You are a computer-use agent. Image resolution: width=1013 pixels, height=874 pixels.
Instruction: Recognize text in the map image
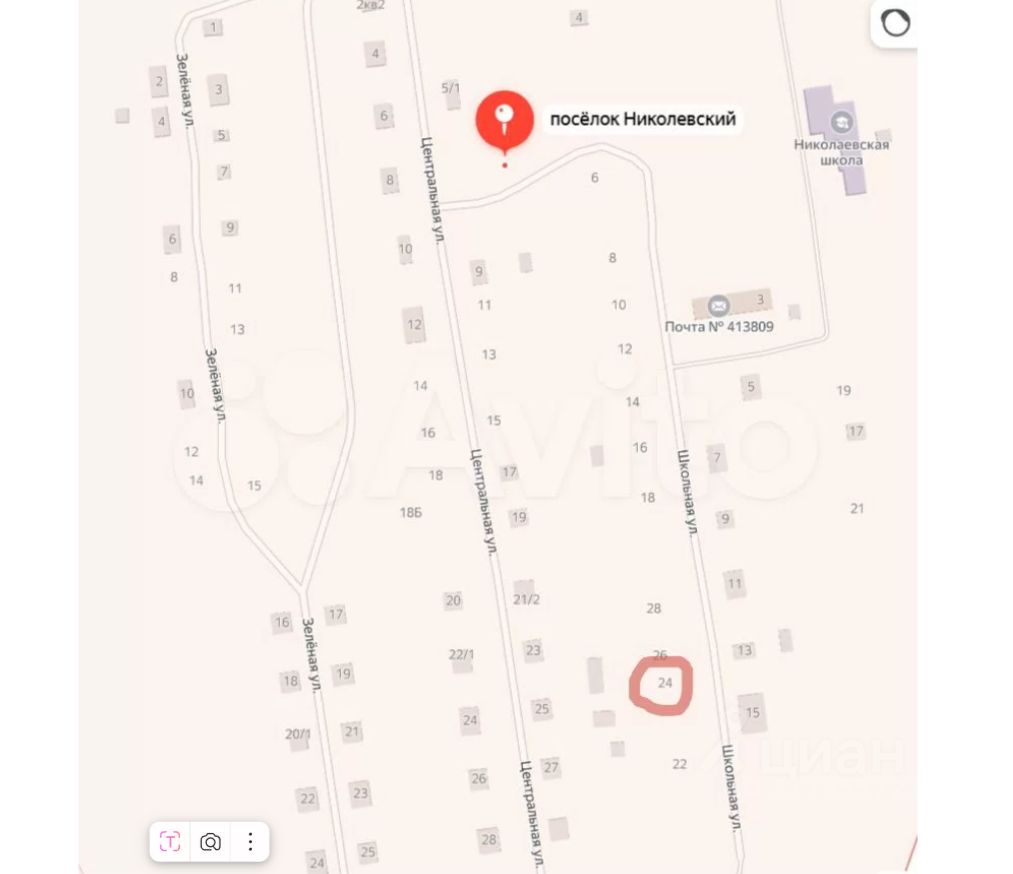pyautogui.click(x=170, y=842)
